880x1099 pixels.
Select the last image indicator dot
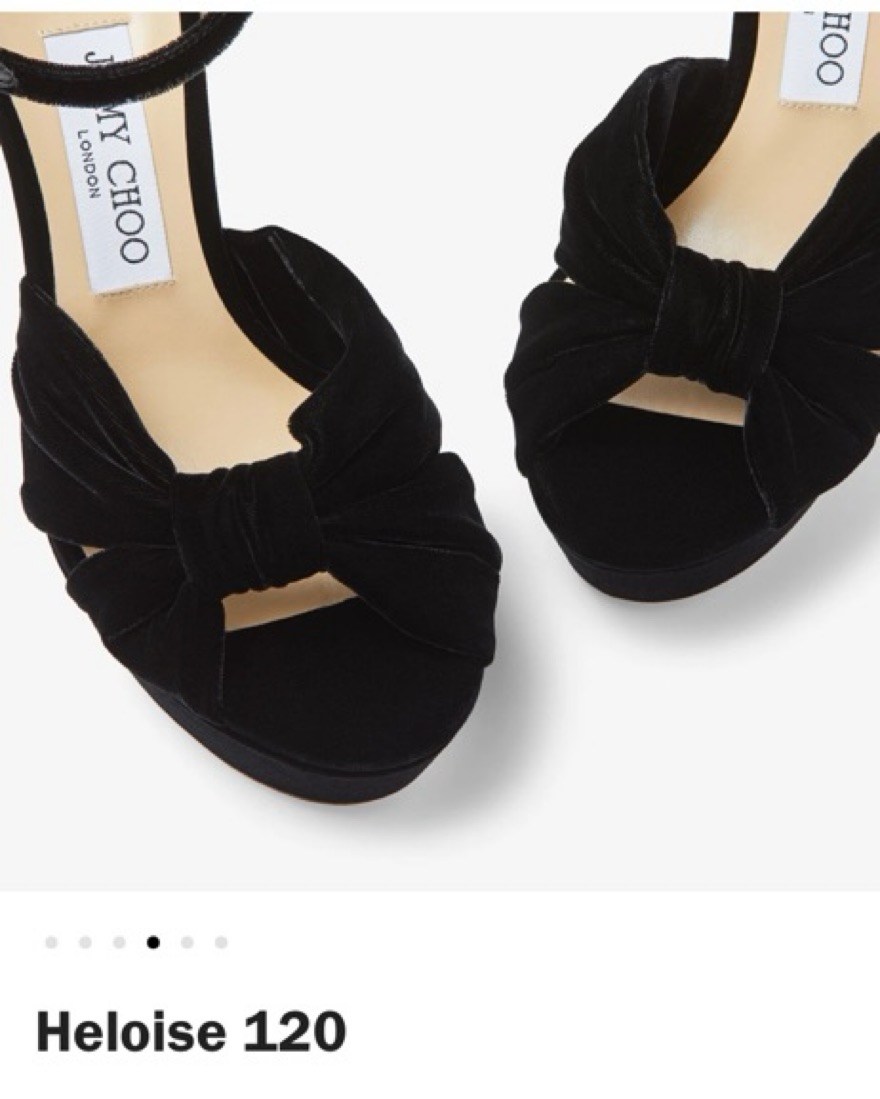(x=221, y=942)
